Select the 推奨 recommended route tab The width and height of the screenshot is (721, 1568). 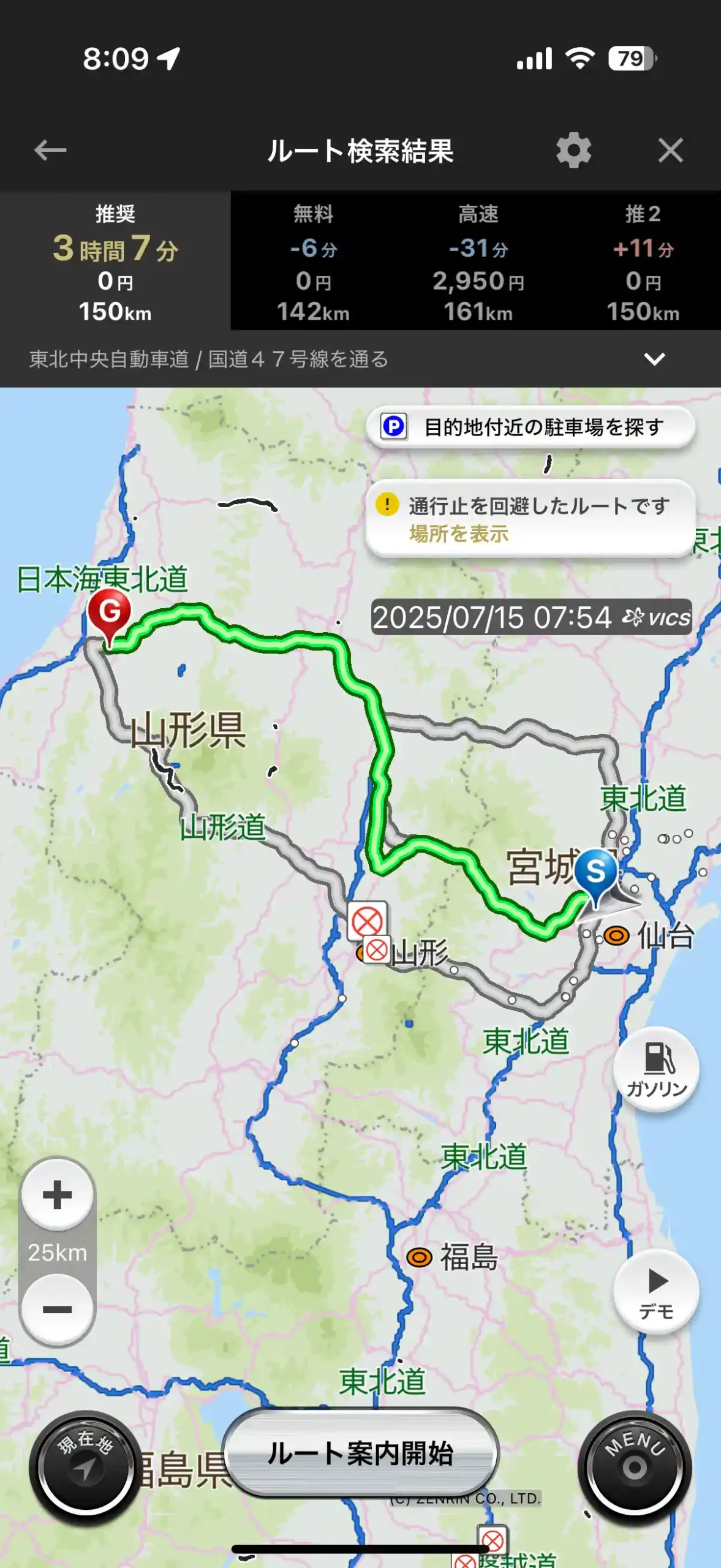[x=115, y=262]
